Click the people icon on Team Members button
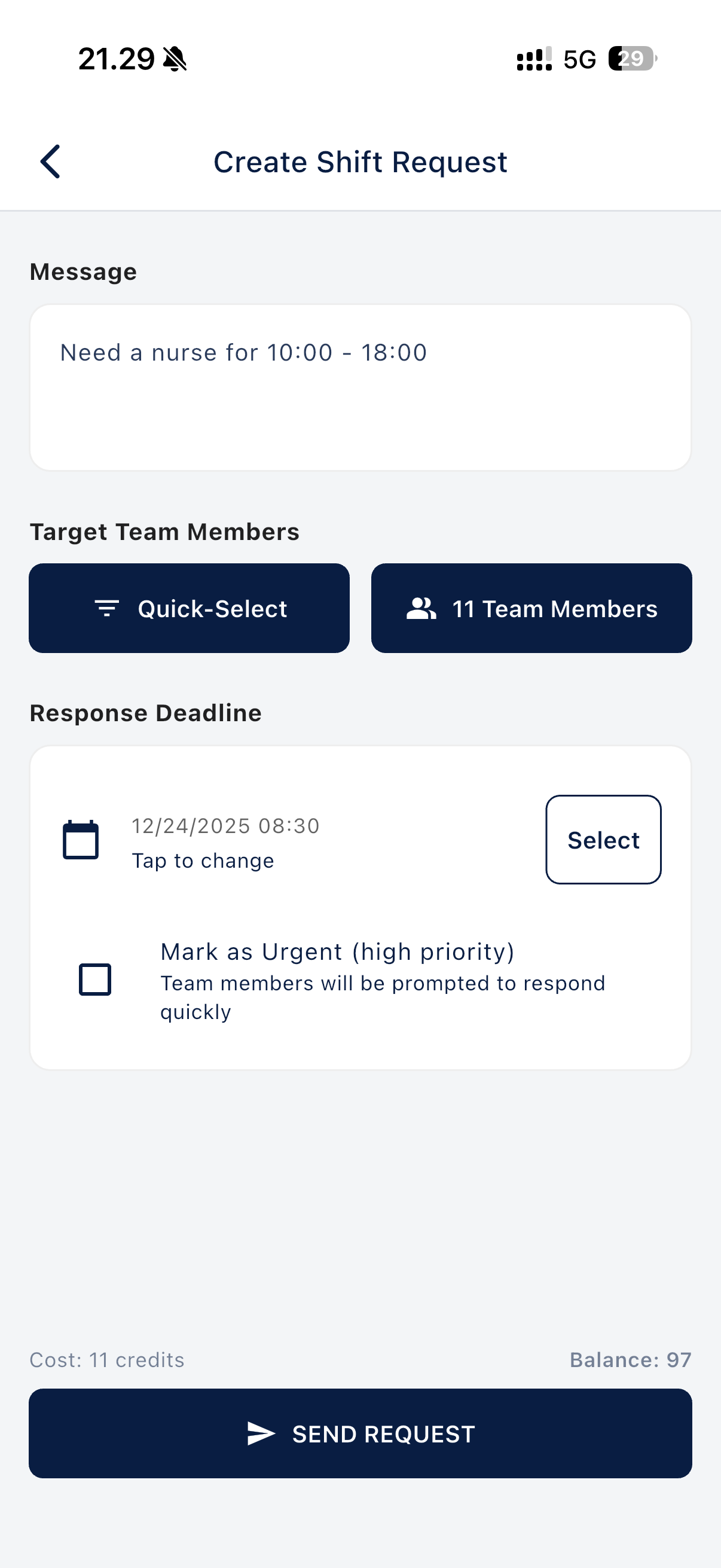The height and width of the screenshot is (1568, 721). tap(422, 608)
